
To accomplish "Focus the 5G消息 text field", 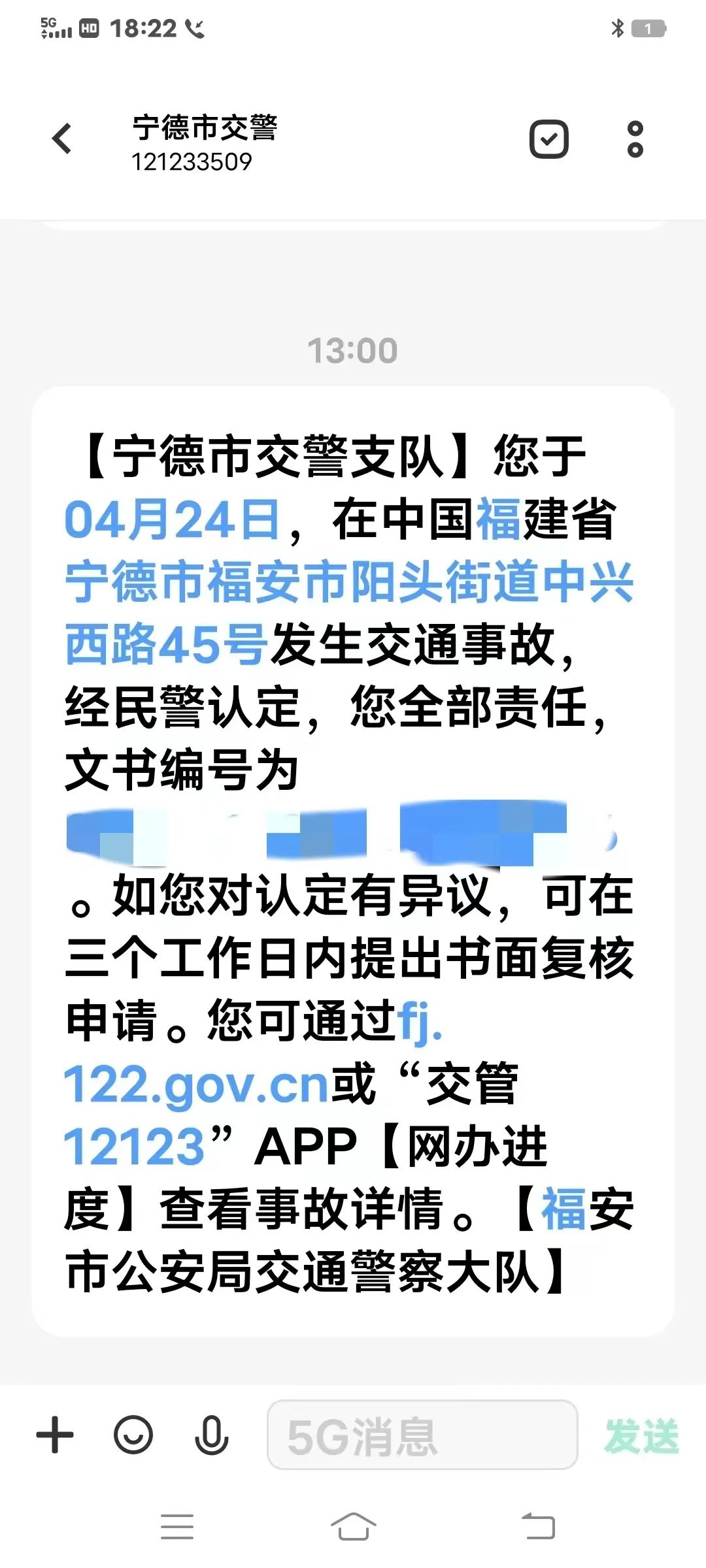I will (422, 1435).
